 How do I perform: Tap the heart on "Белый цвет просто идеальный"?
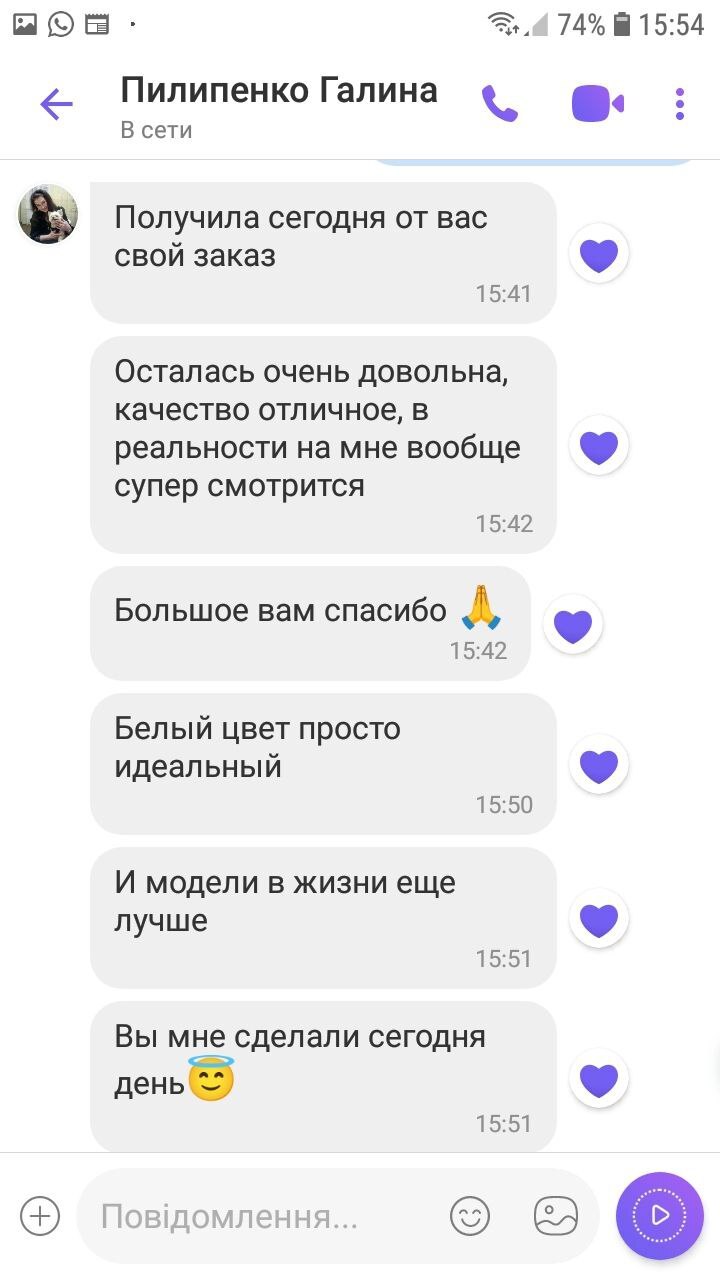coord(599,766)
